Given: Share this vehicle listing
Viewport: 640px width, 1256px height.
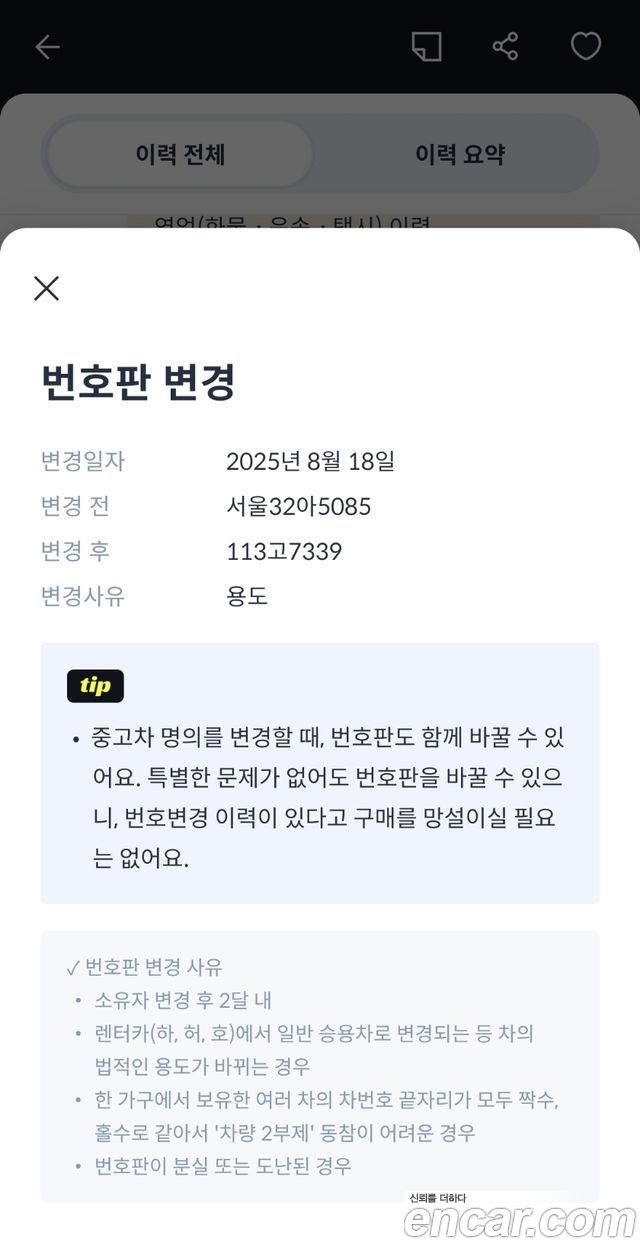Looking at the screenshot, I should click(505, 47).
